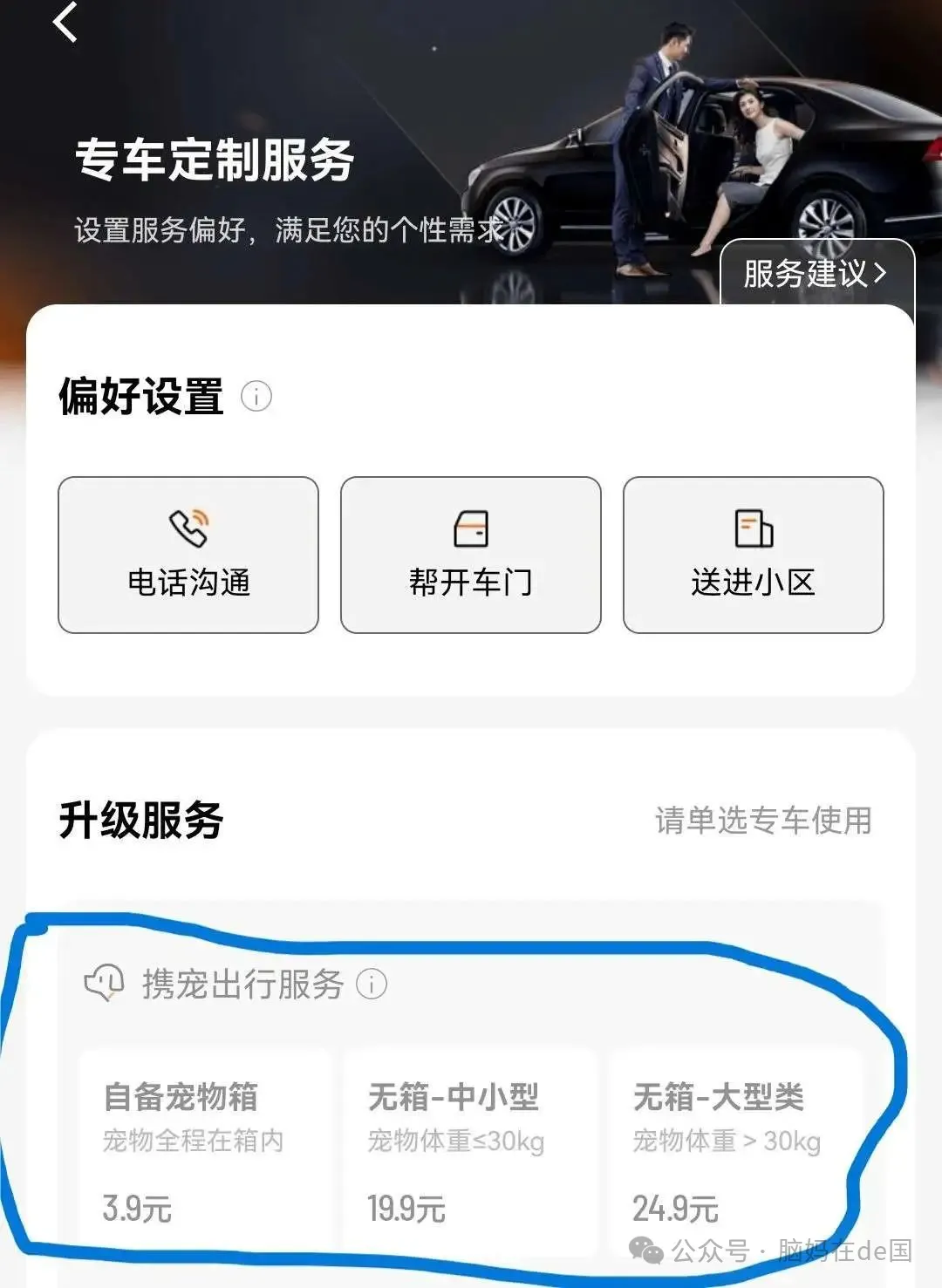
Task: Show info for 偏好设置
Action: point(256,396)
